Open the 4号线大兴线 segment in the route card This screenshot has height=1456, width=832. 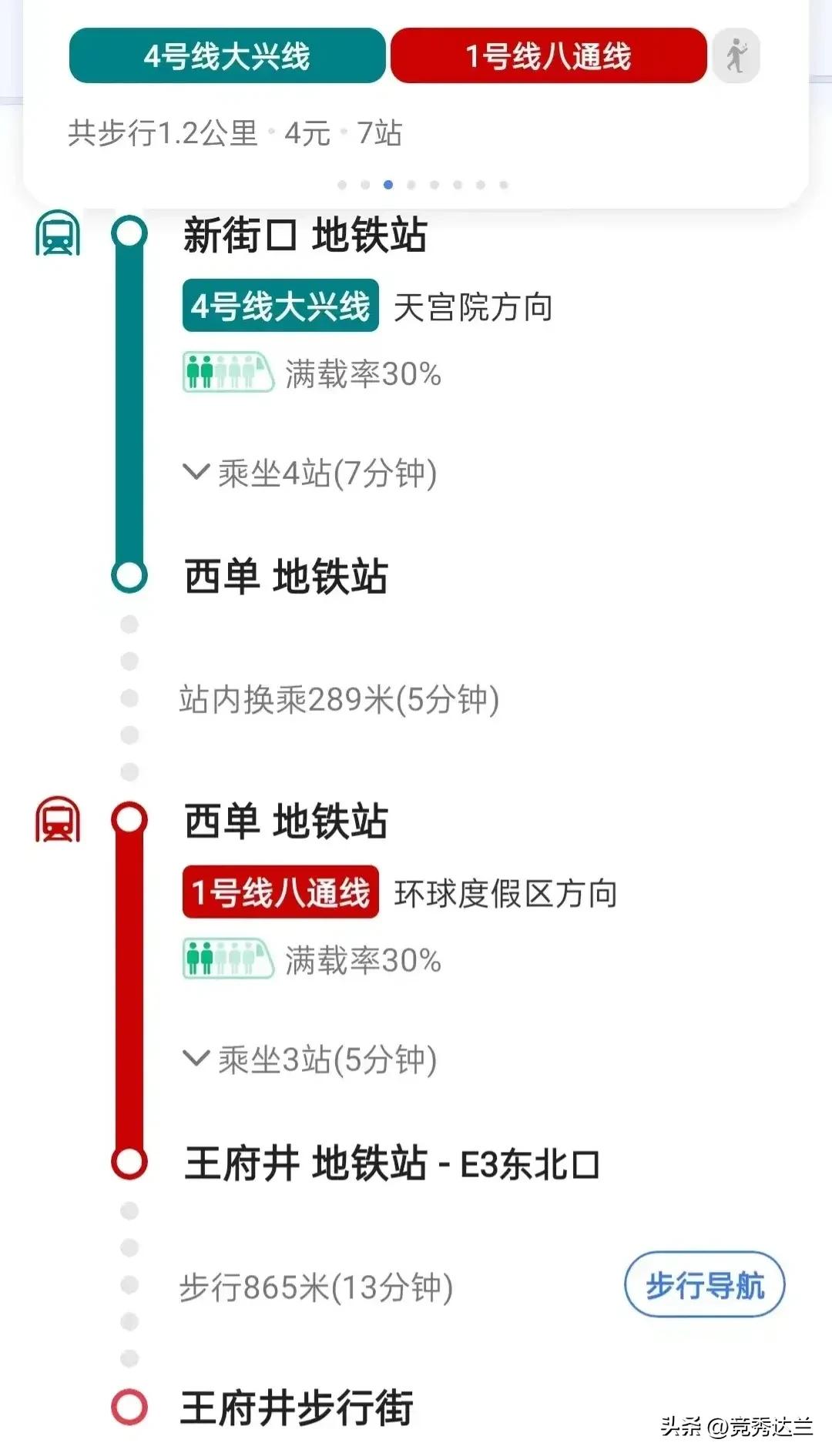coord(227,56)
